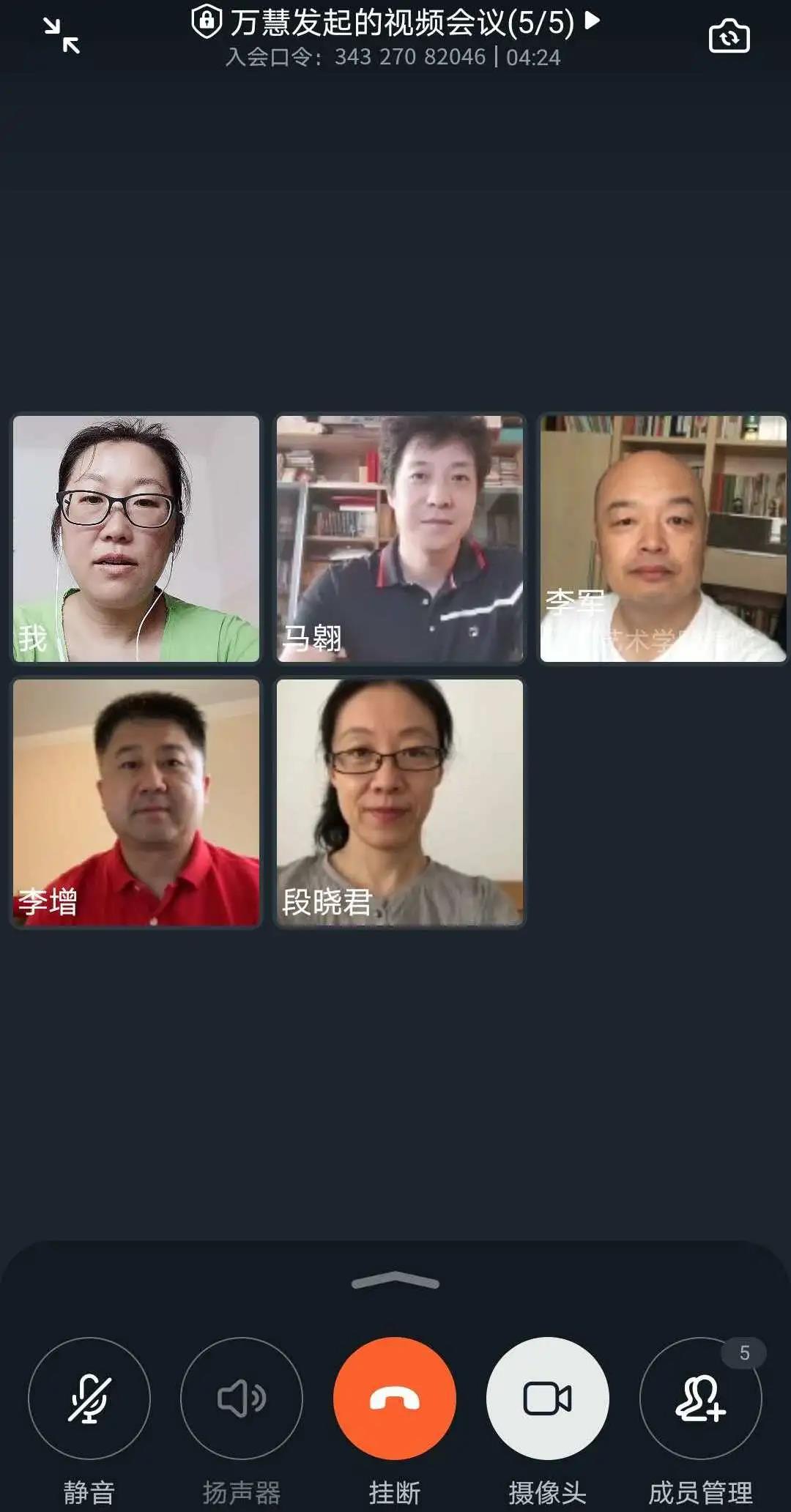
Task: Expand the bottom panel handle
Action: [x=395, y=1281]
